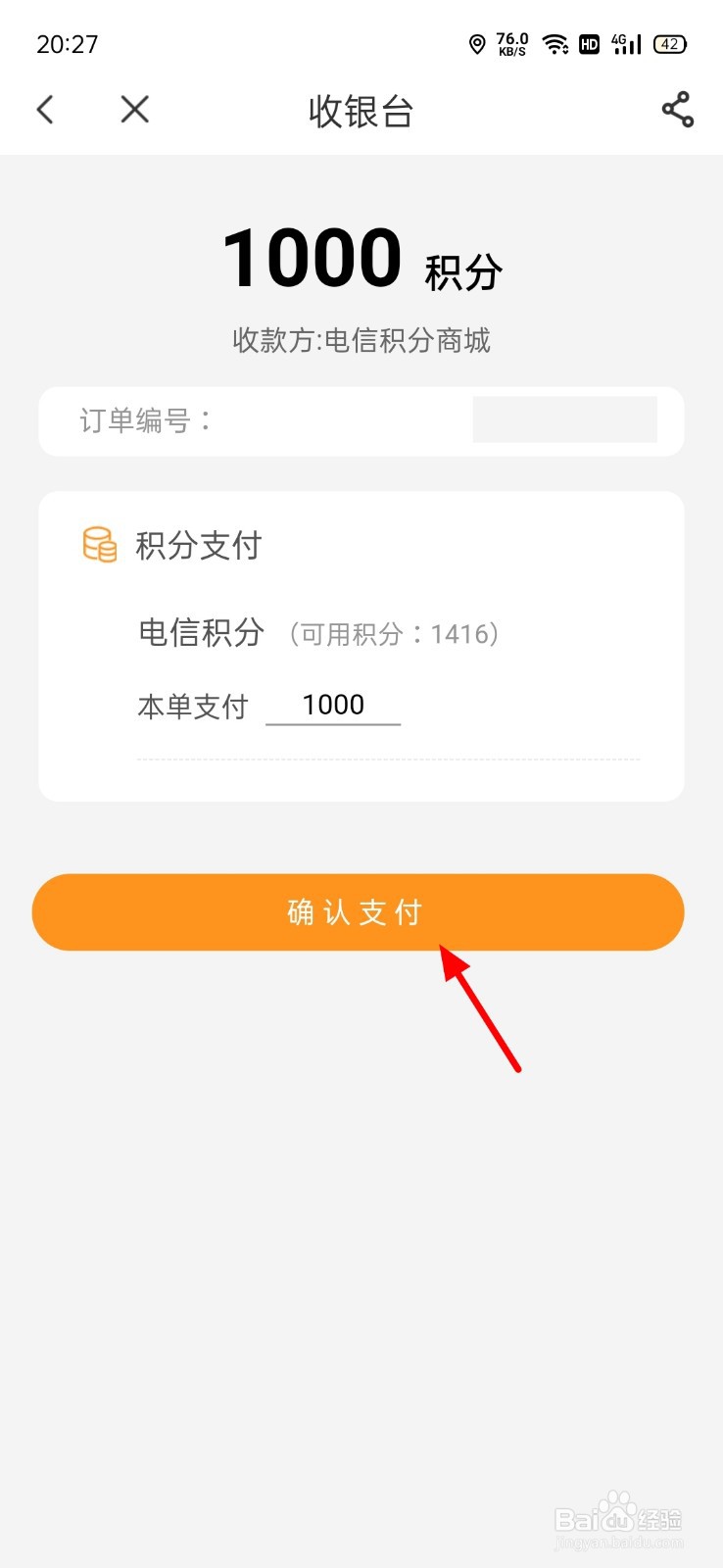Tap the location icon in status bar
This screenshot has width=723, height=1568.
point(477,44)
